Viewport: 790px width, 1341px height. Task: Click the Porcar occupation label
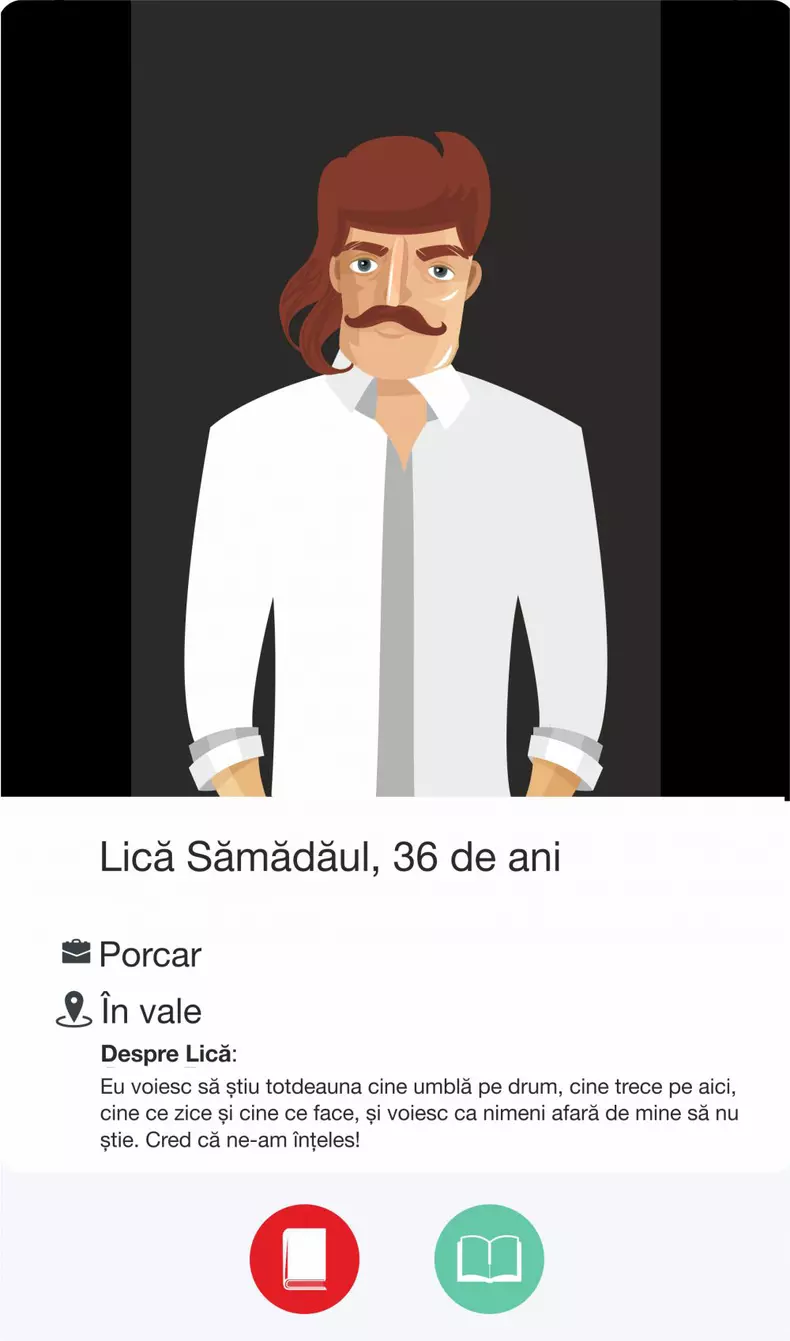click(x=147, y=955)
